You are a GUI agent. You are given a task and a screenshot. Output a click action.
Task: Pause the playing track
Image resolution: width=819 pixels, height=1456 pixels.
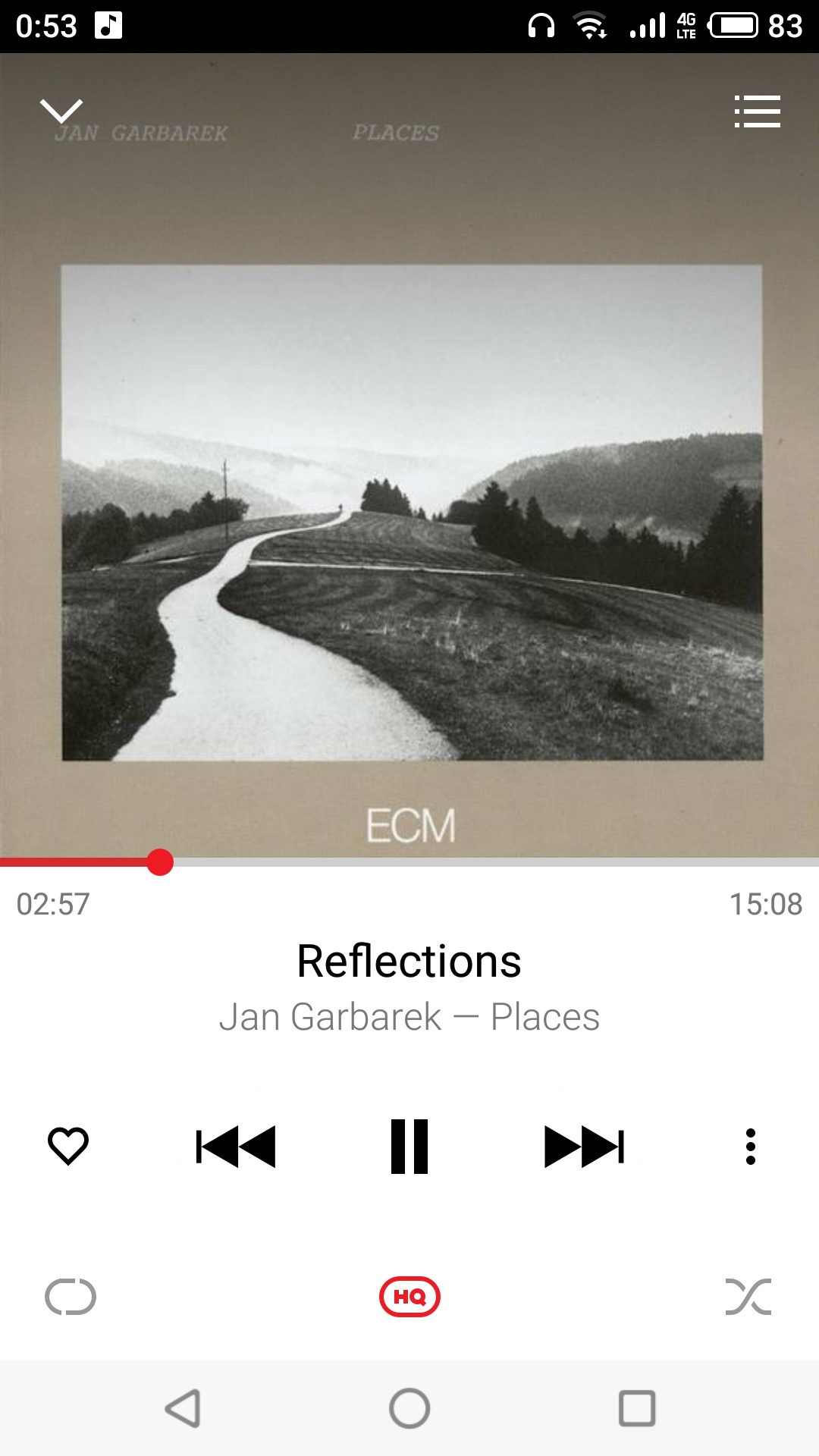click(x=409, y=1146)
